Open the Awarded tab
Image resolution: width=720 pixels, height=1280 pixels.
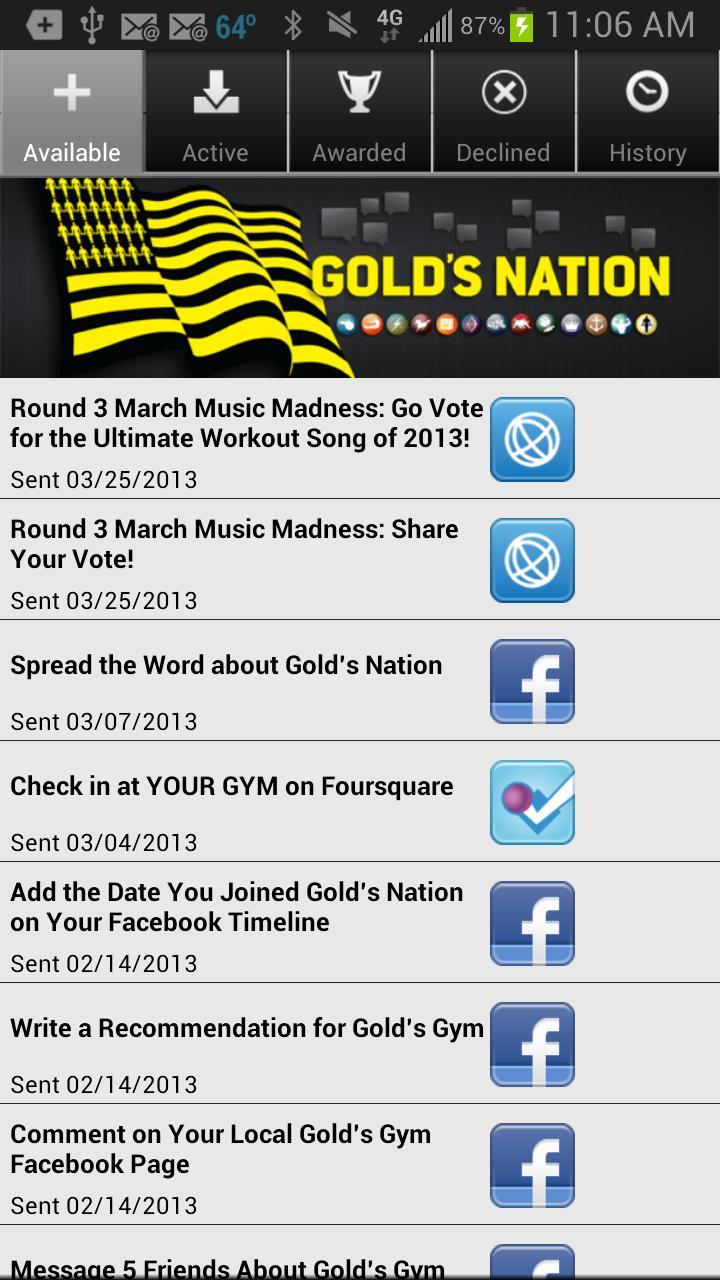tap(359, 112)
